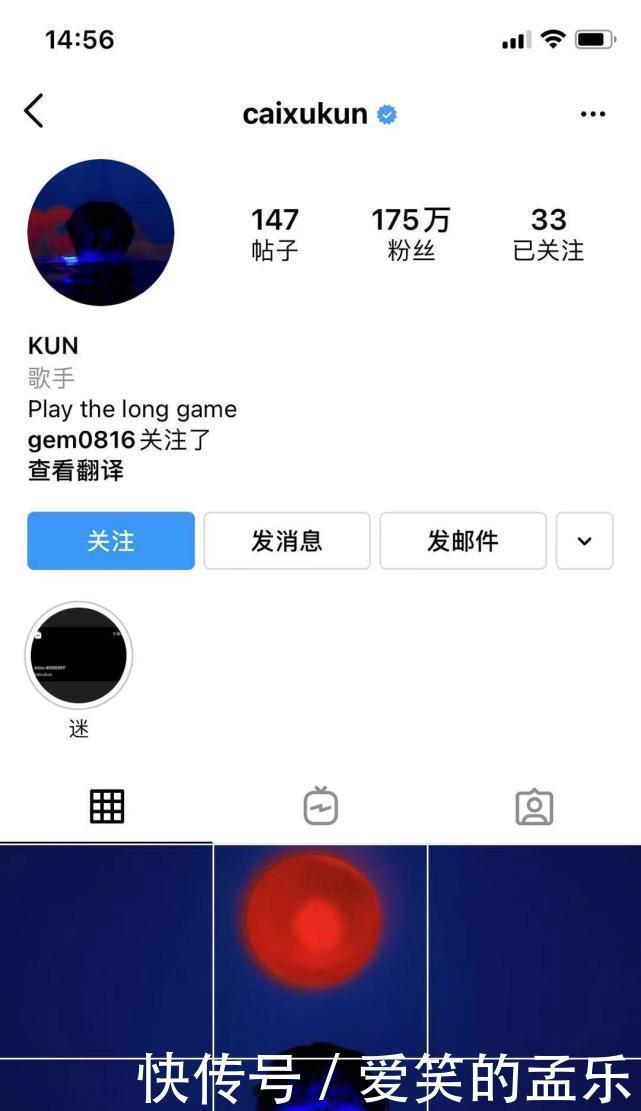
Task: Switch to the posts grid tab
Action: click(x=107, y=806)
